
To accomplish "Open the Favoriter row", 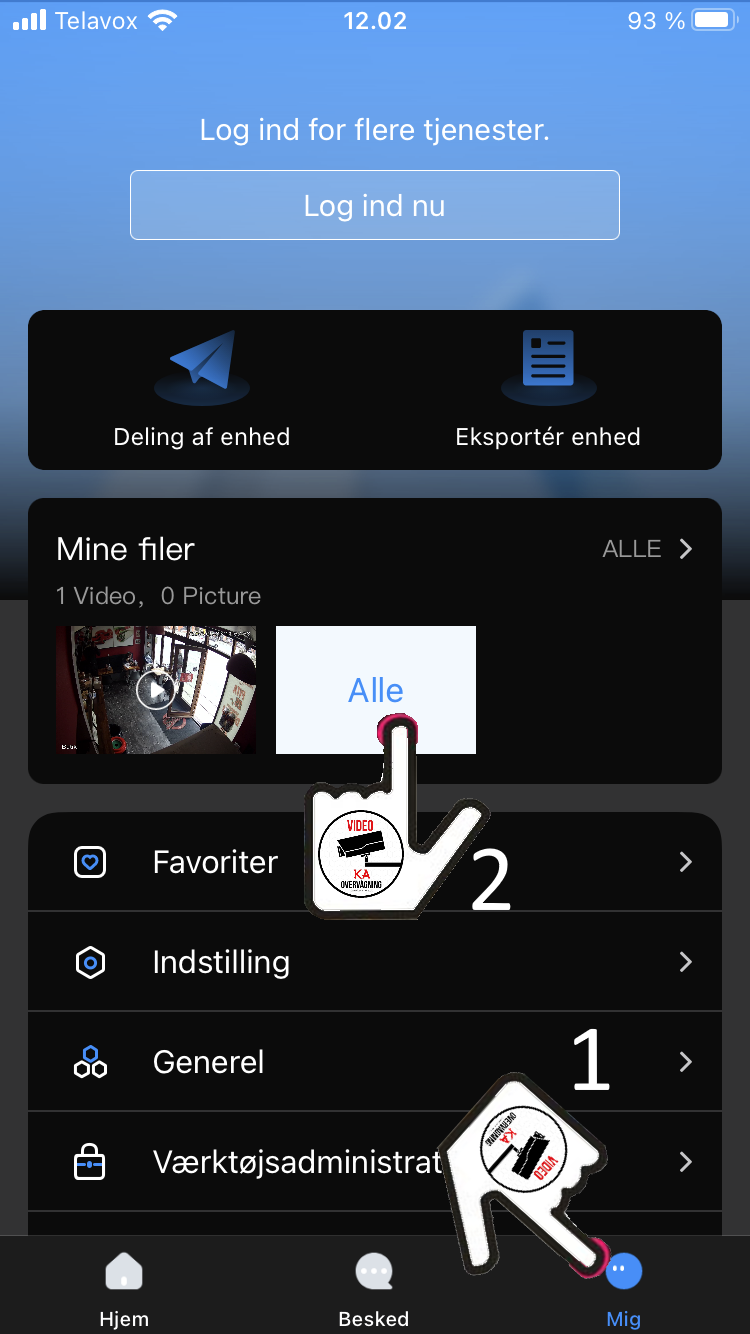I will point(375,862).
